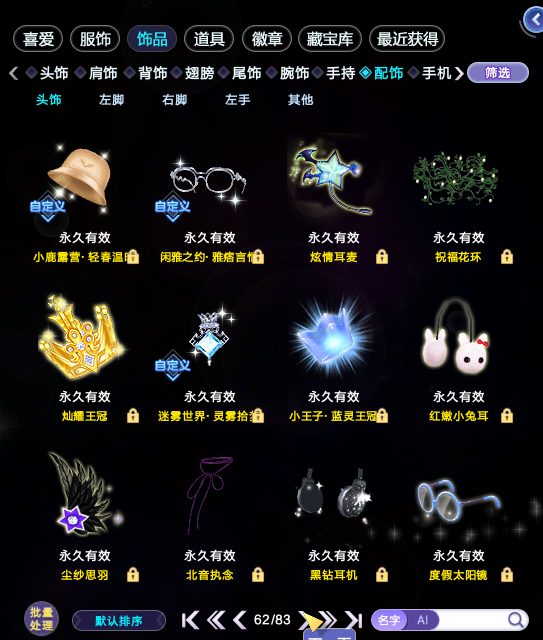Viewport: 543px width, 640px height.
Task: Open the 藏宝库 tab
Action: pyautogui.click(x=330, y=39)
